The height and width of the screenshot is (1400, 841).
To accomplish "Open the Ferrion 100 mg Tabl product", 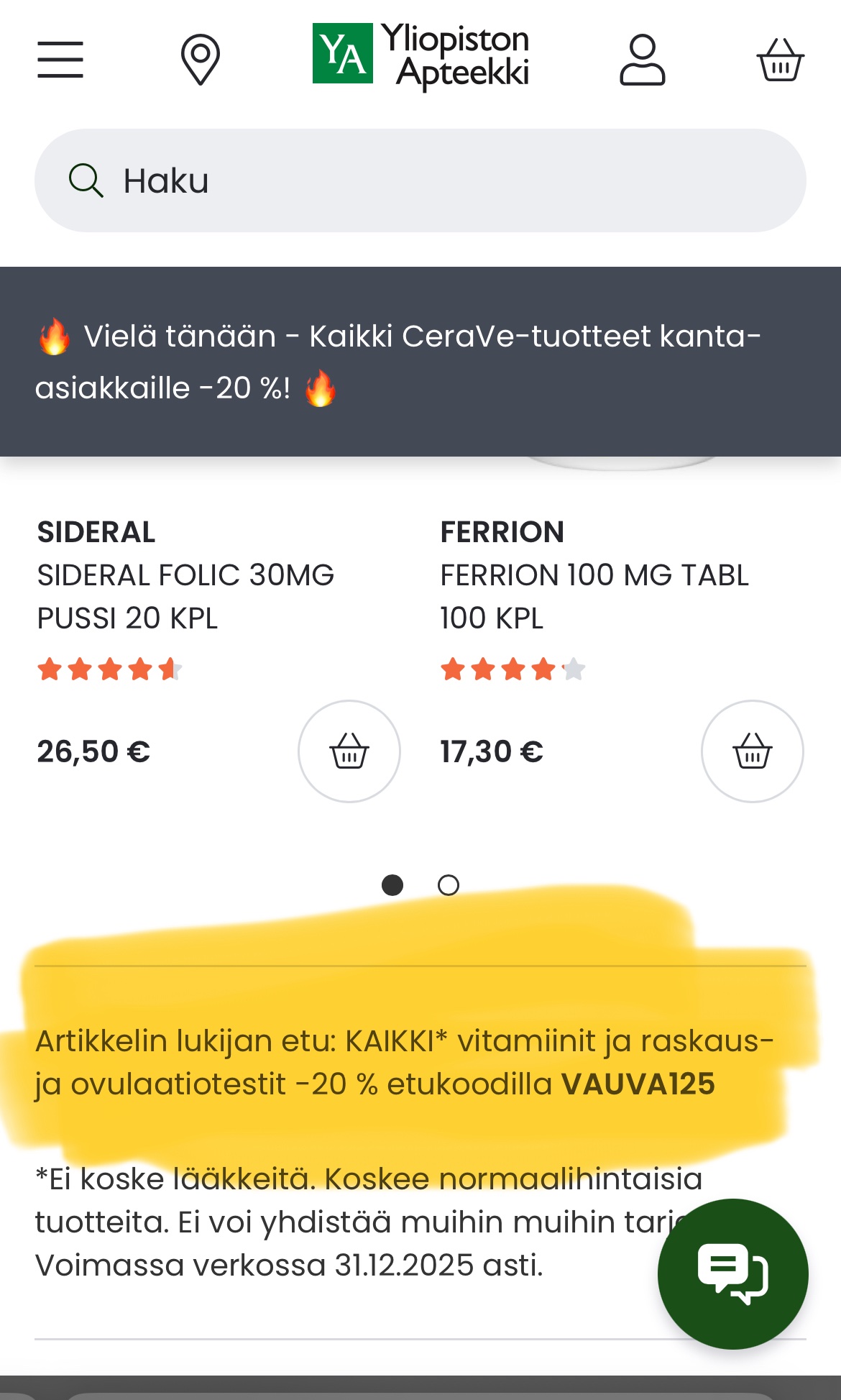I will (594, 595).
